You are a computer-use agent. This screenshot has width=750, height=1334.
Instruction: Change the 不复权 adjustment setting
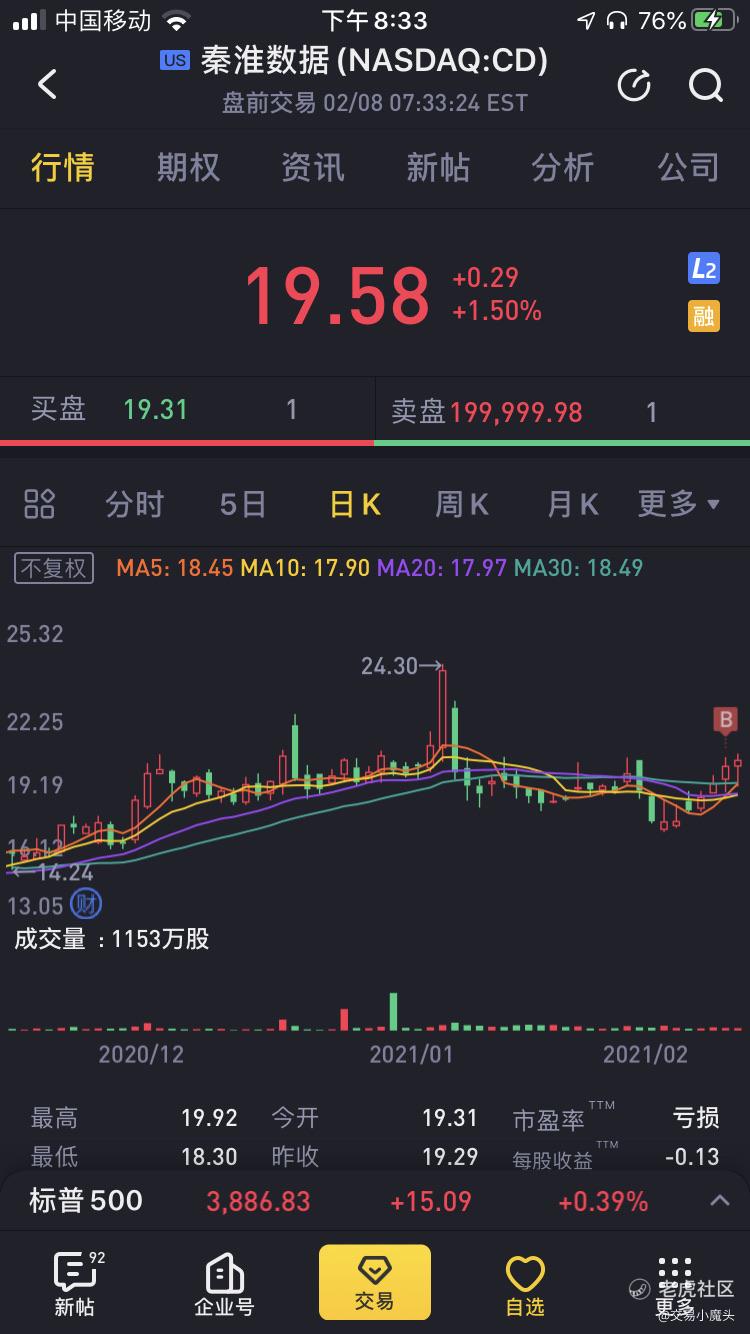click(x=54, y=568)
